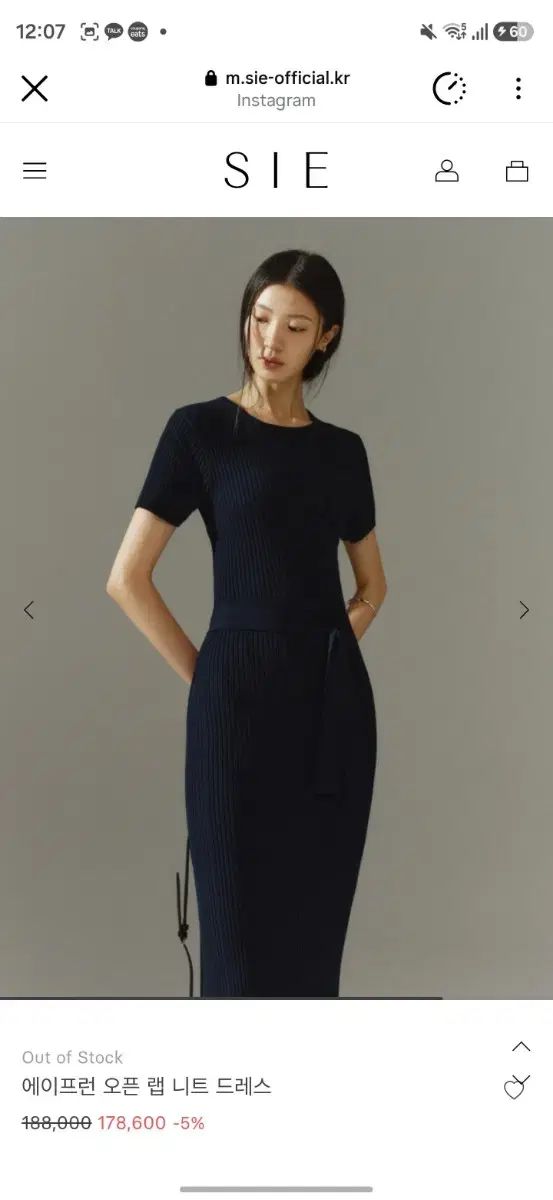Open my account profile
553x1200 pixels.
tap(447, 171)
